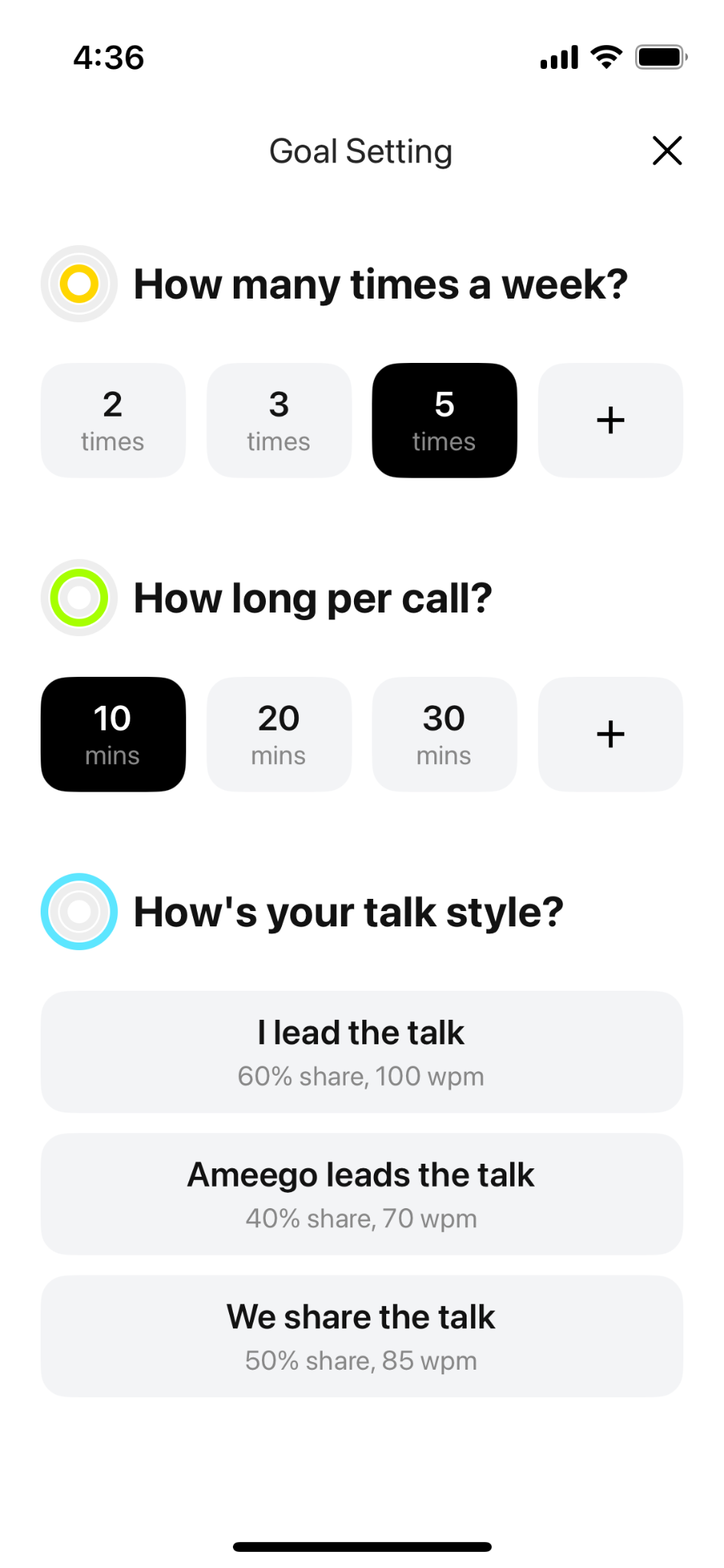Add custom call length with plus

611,734
